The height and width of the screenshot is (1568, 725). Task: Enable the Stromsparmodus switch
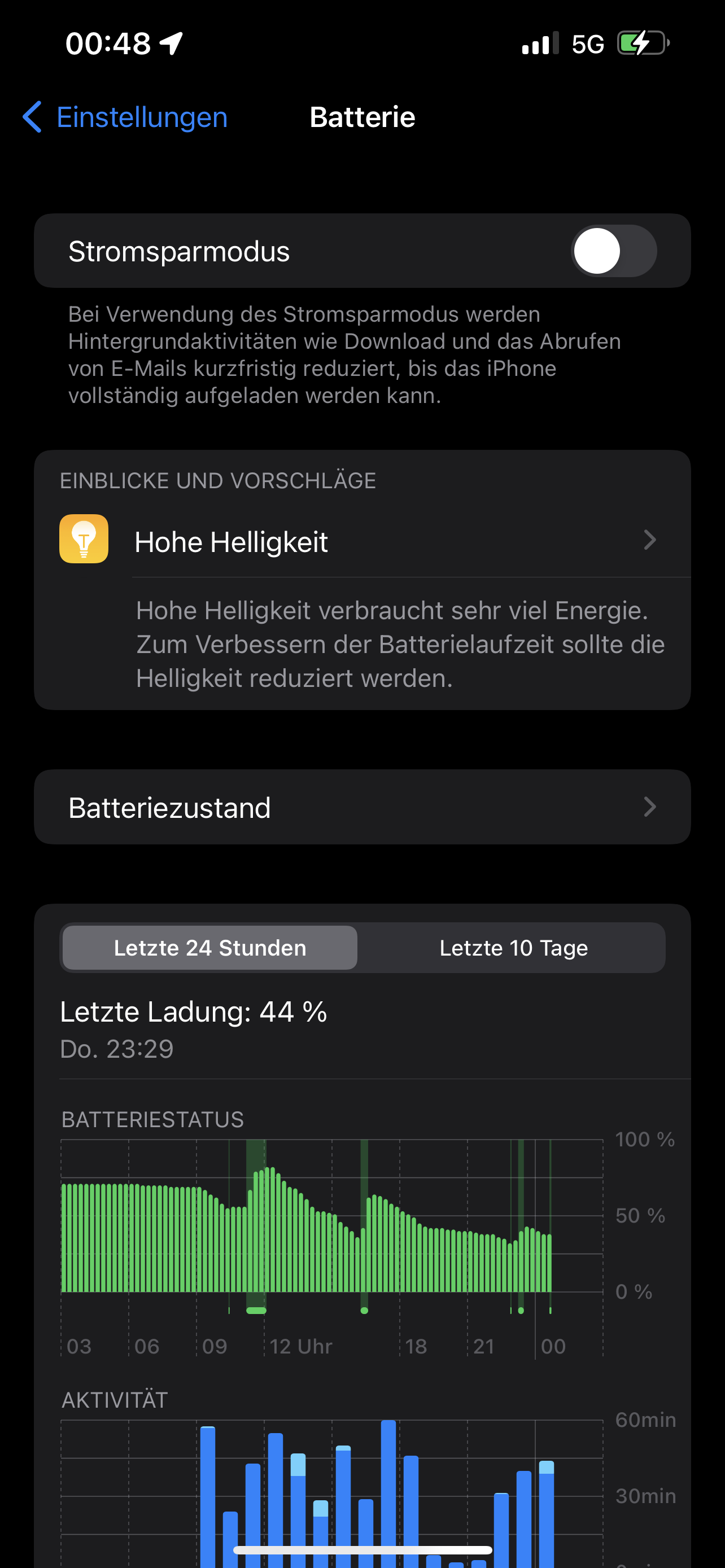tap(613, 251)
